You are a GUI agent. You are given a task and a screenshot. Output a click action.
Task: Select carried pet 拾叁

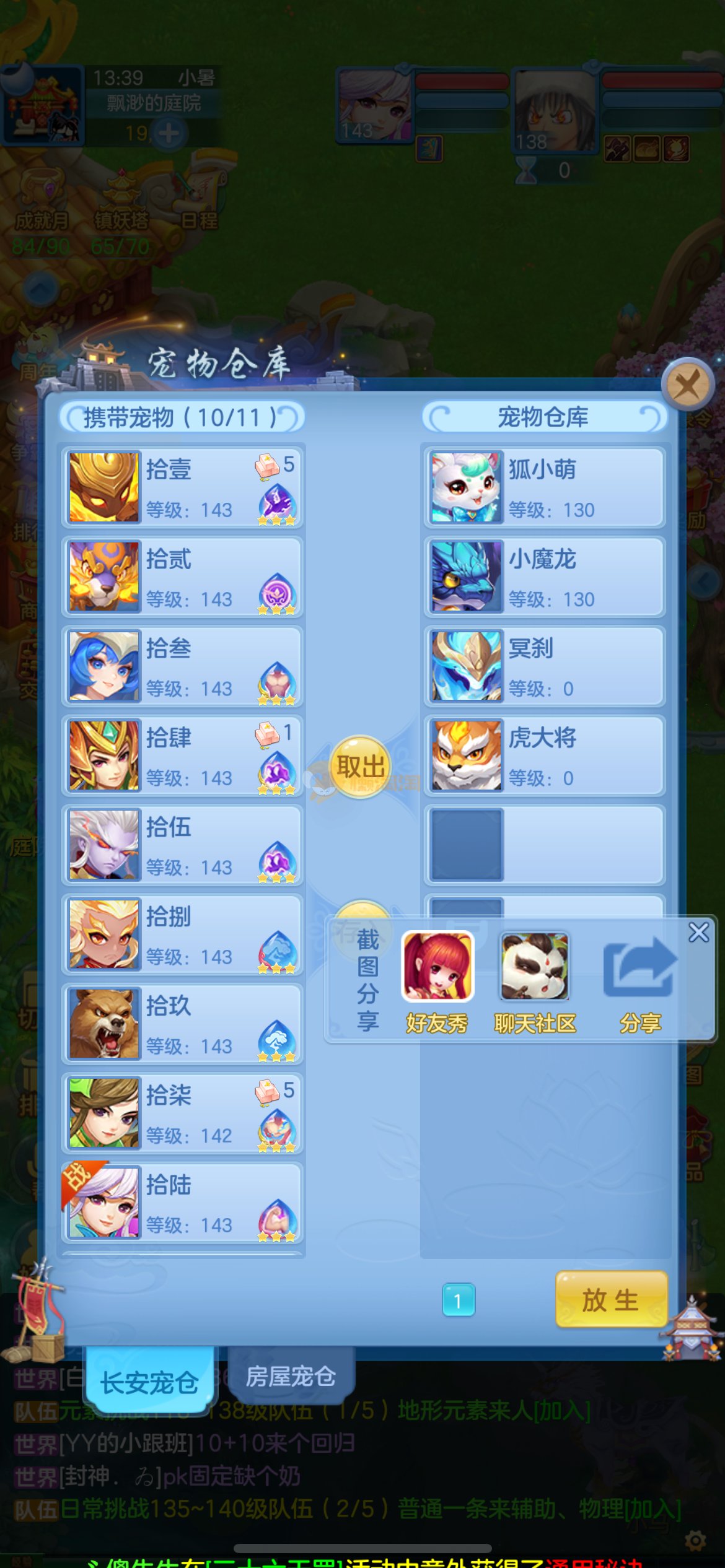[x=182, y=666]
